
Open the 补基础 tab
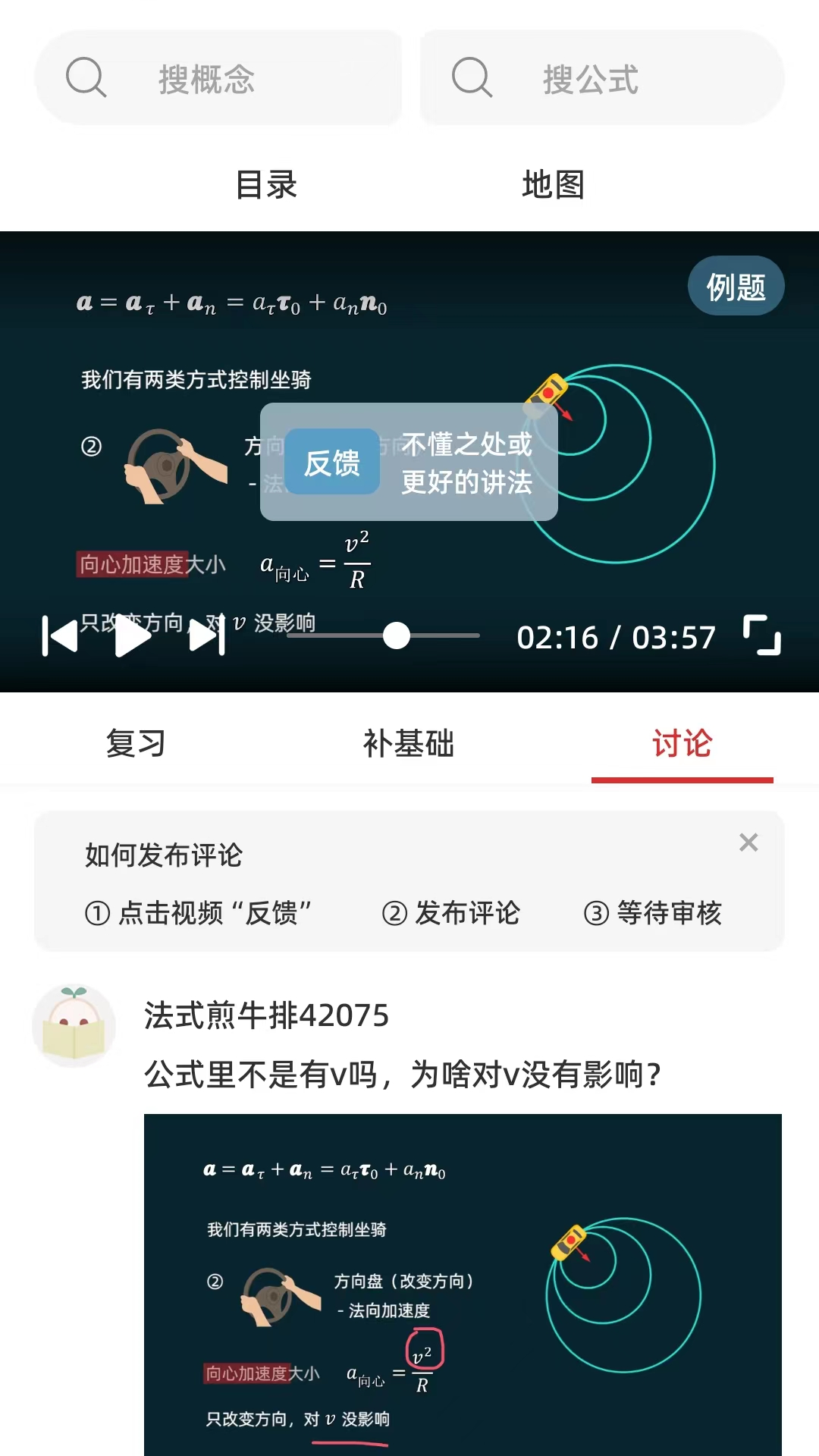[x=409, y=744]
